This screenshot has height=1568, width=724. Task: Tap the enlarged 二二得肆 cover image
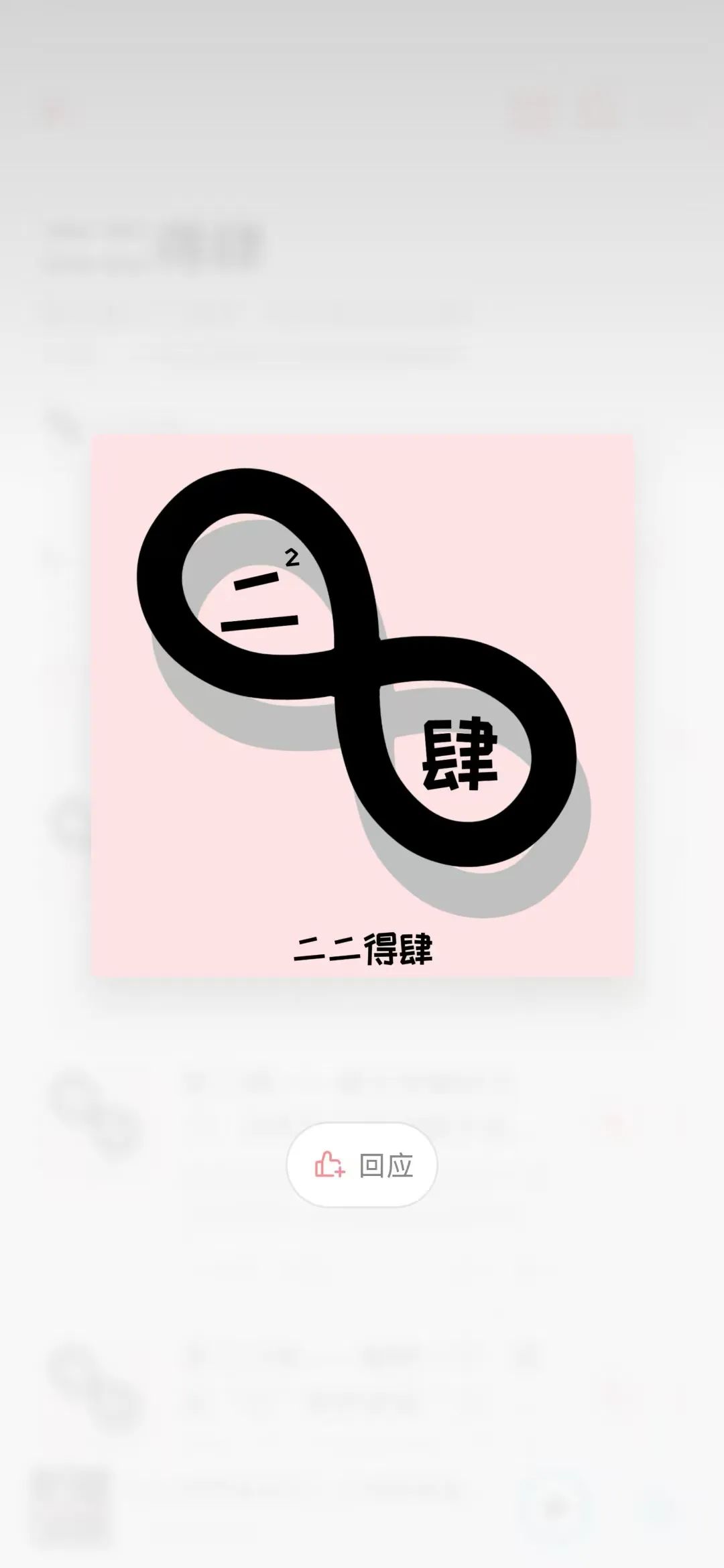pyautogui.click(x=362, y=705)
